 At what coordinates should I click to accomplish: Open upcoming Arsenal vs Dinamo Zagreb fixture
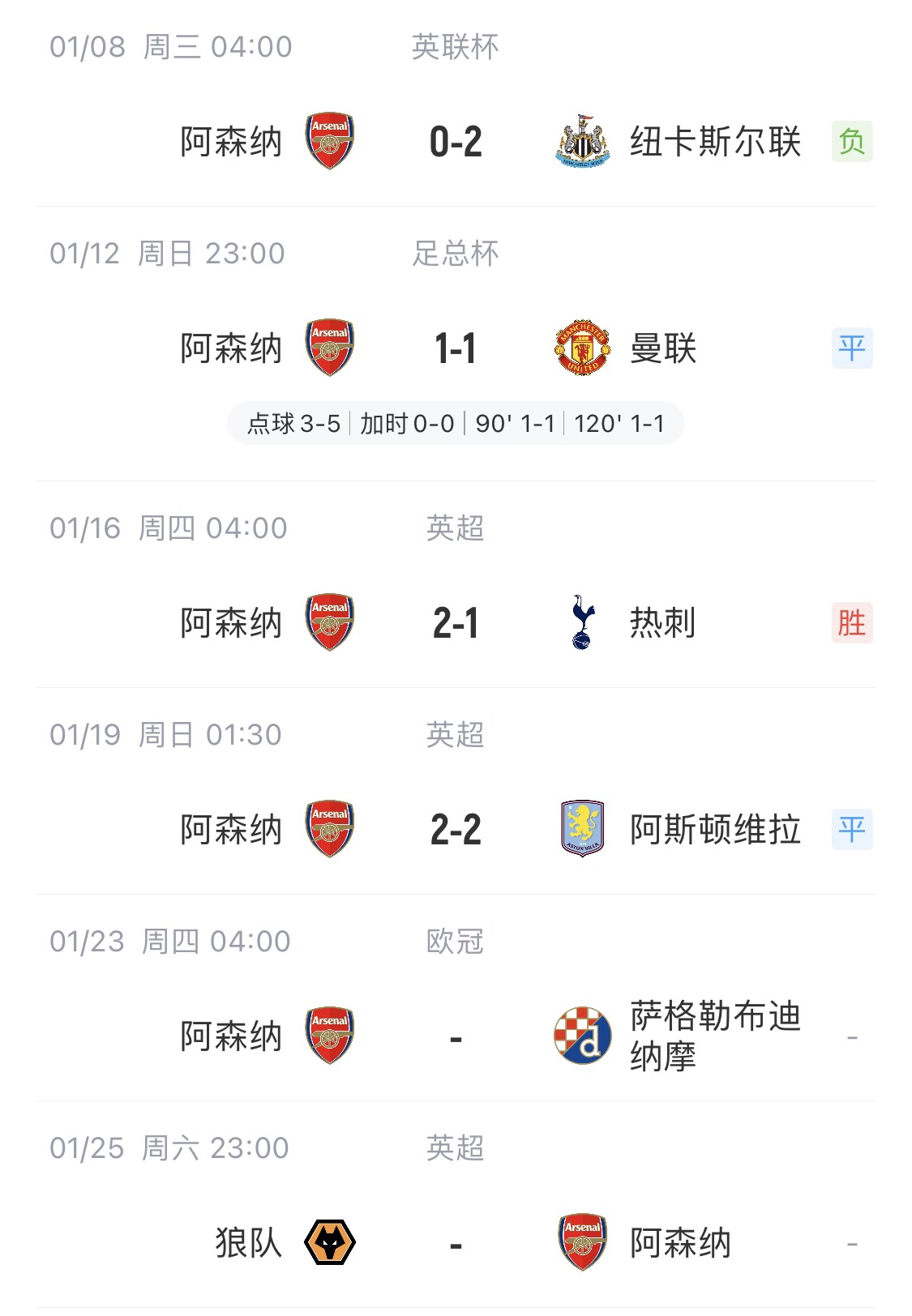456,1036
